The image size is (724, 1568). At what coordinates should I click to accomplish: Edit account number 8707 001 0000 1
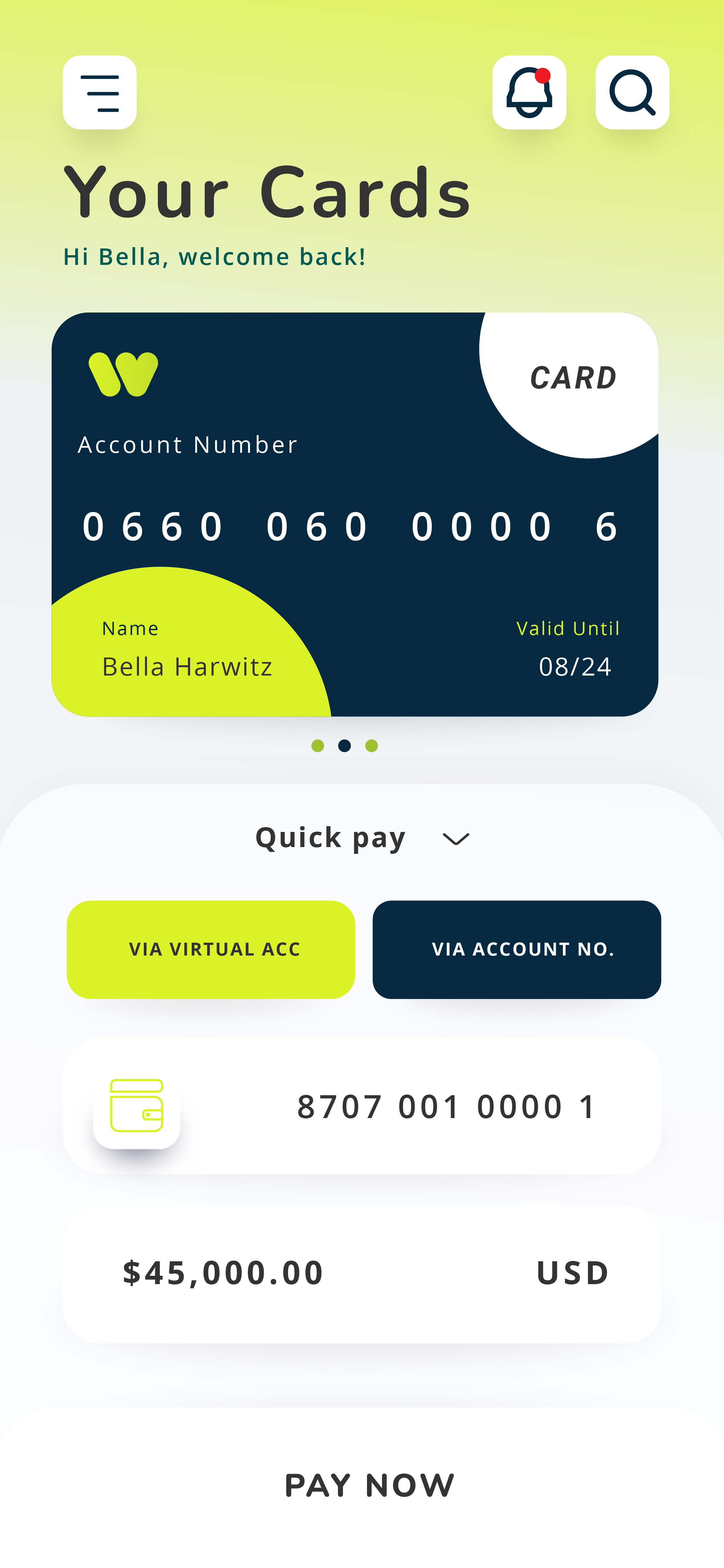tap(362, 1106)
